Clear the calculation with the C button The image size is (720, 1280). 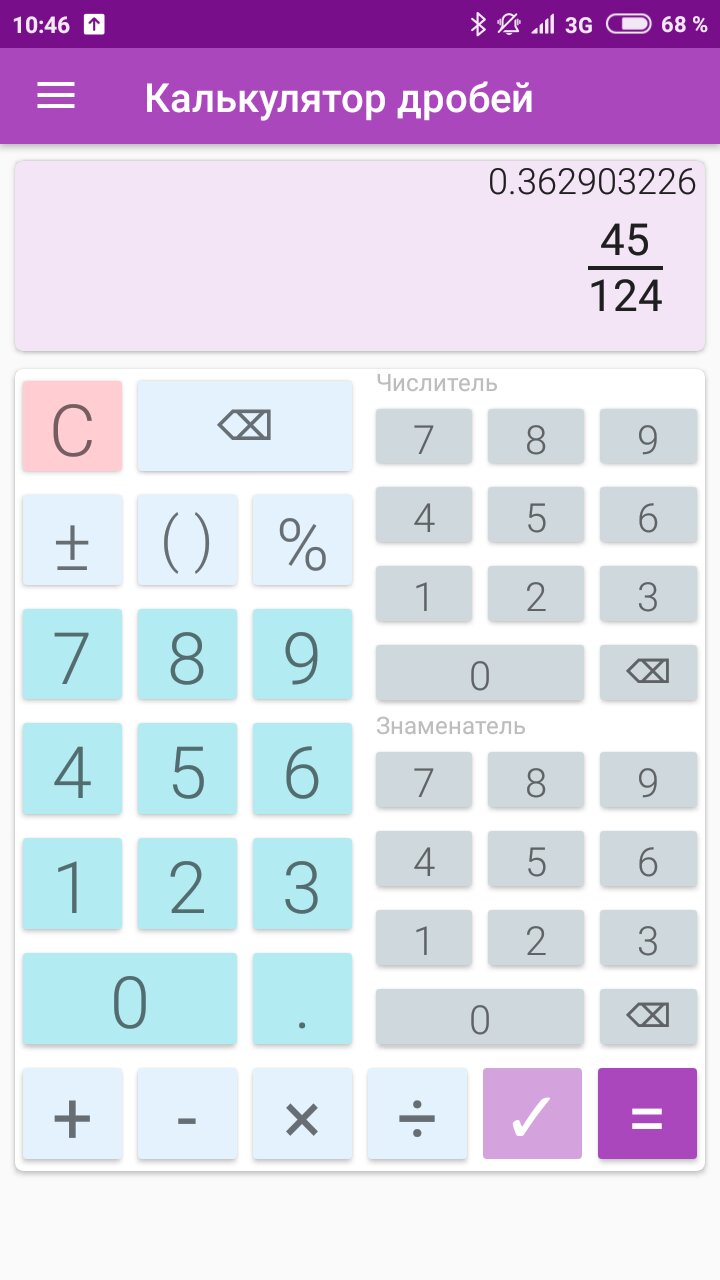[72, 427]
